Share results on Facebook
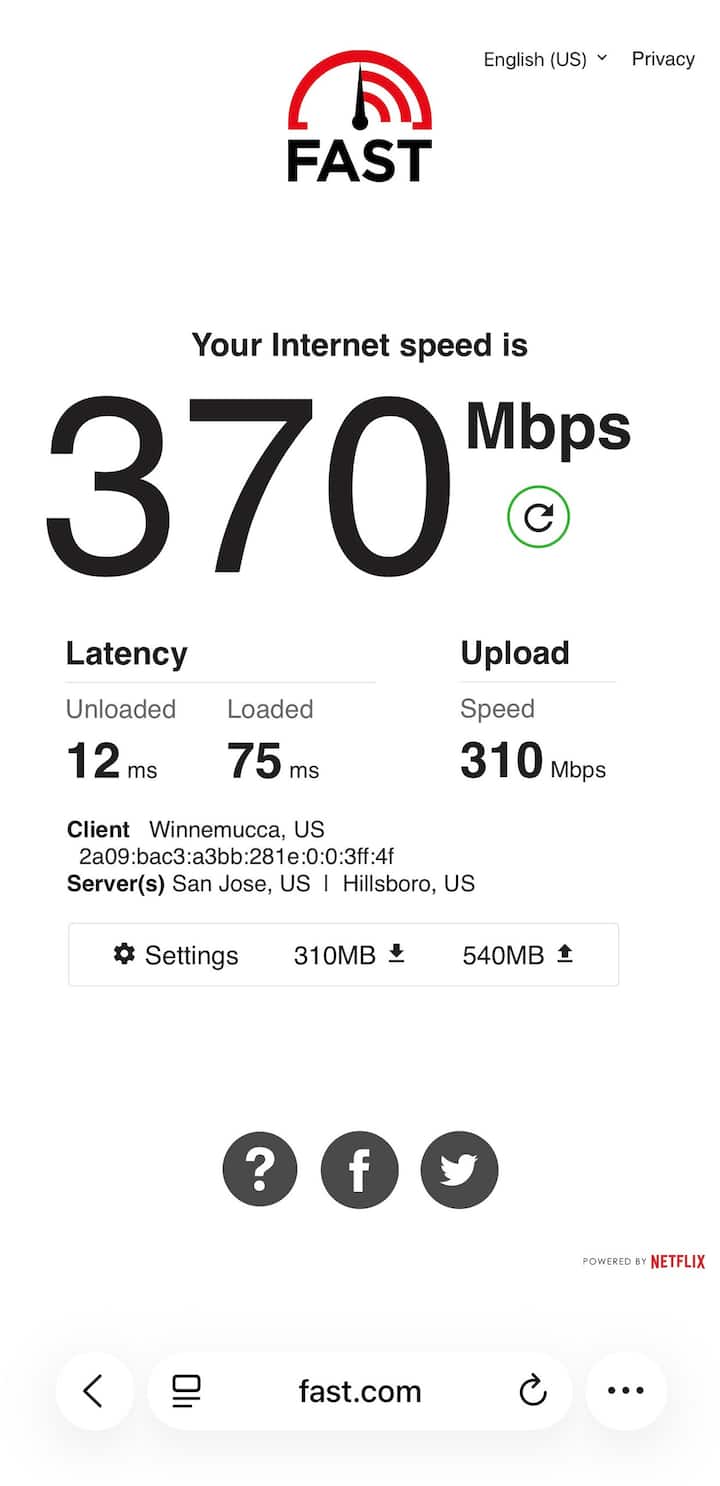The height and width of the screenshot is (1486, 720). click(x=359, y=1169)
